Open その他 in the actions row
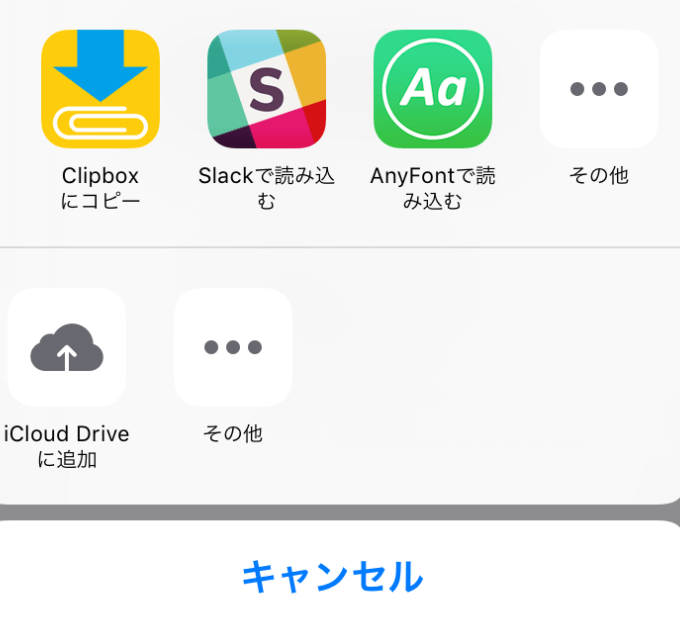Image resolution: width=680 pixels, height=624 pixels. (x=233, y=347)
